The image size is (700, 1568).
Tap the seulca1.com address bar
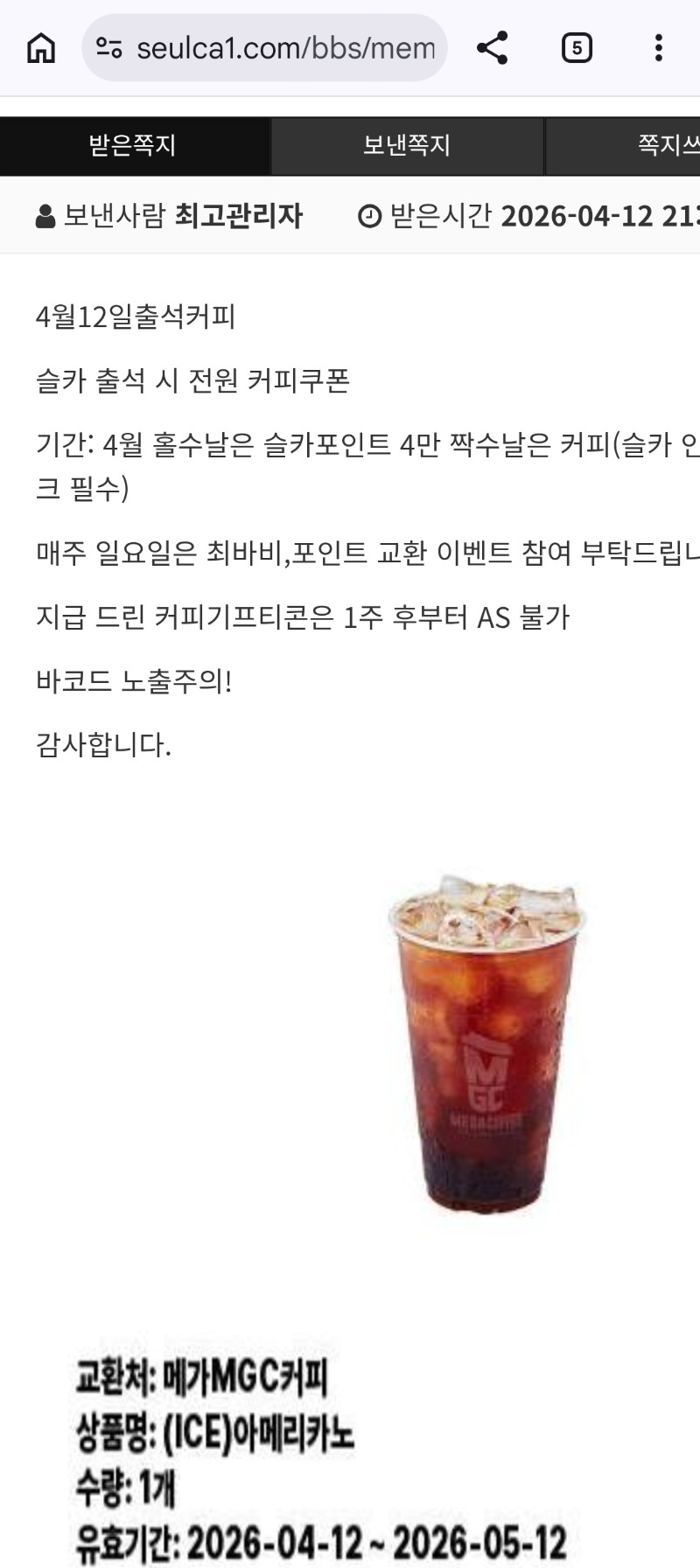pyautogui.click(x=284, y=48)
